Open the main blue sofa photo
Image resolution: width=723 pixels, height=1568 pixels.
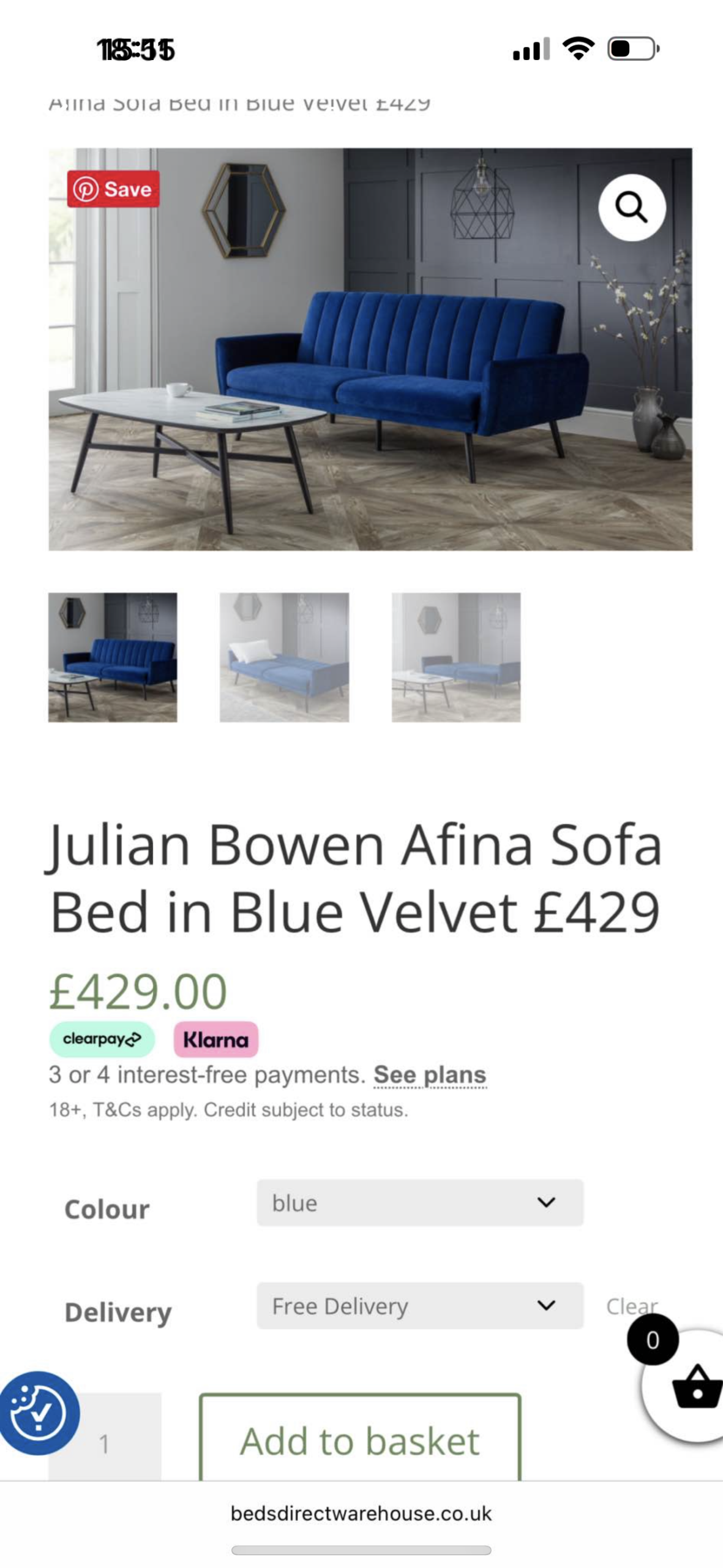point(370,367)
